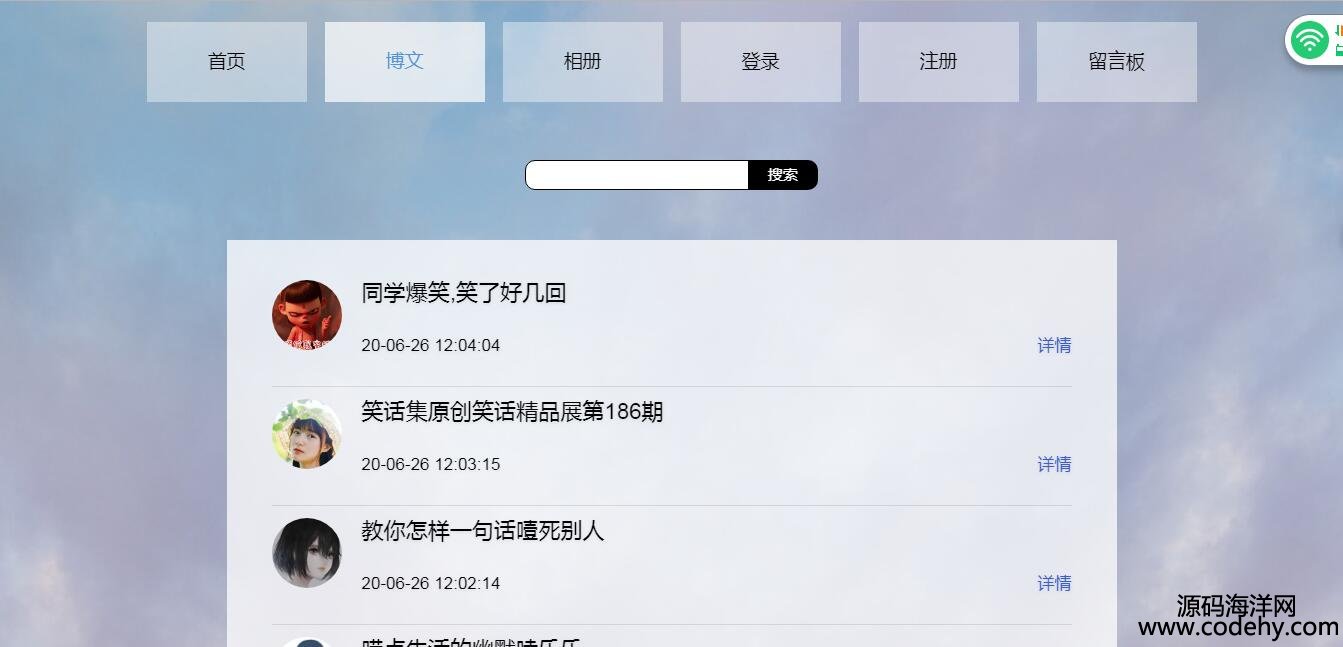Screen dimensions: 1343x647
Task: Open the post 同学爆笑,笑了好几回
Action: point(464,293)
